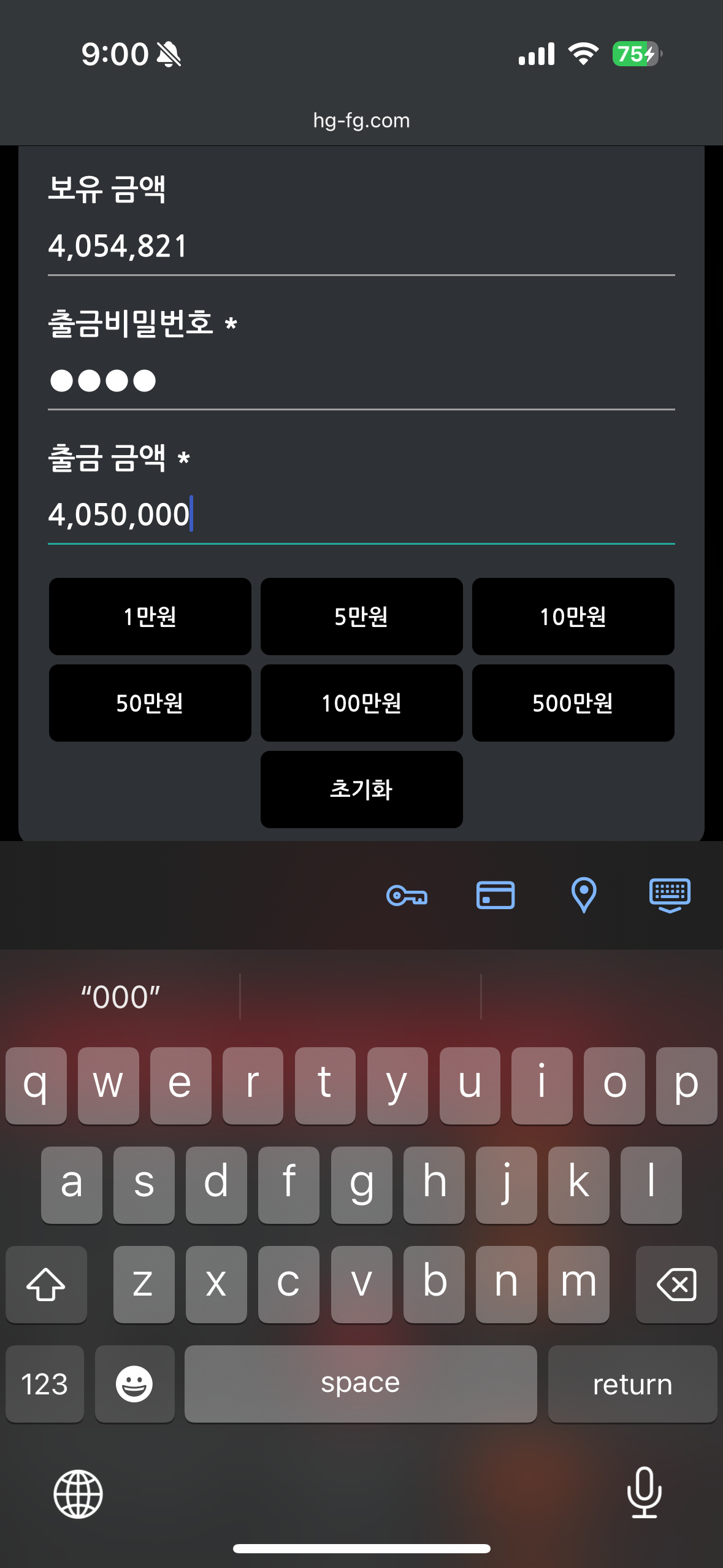This screenshot has width=723, height=1568.
Task: Tap the hg-fg.com address bar
Action: [361, 120]
